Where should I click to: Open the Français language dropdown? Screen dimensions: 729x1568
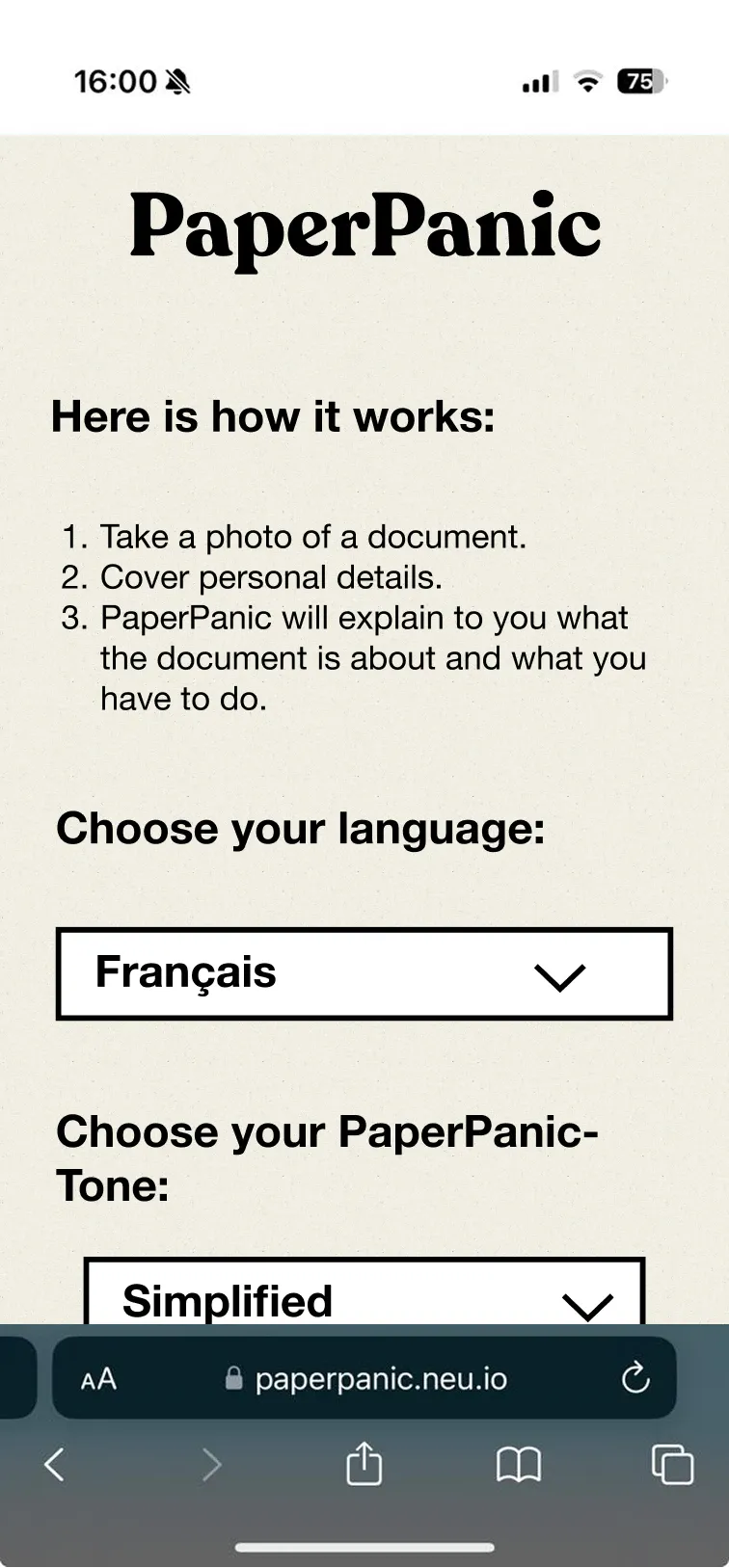364,973
